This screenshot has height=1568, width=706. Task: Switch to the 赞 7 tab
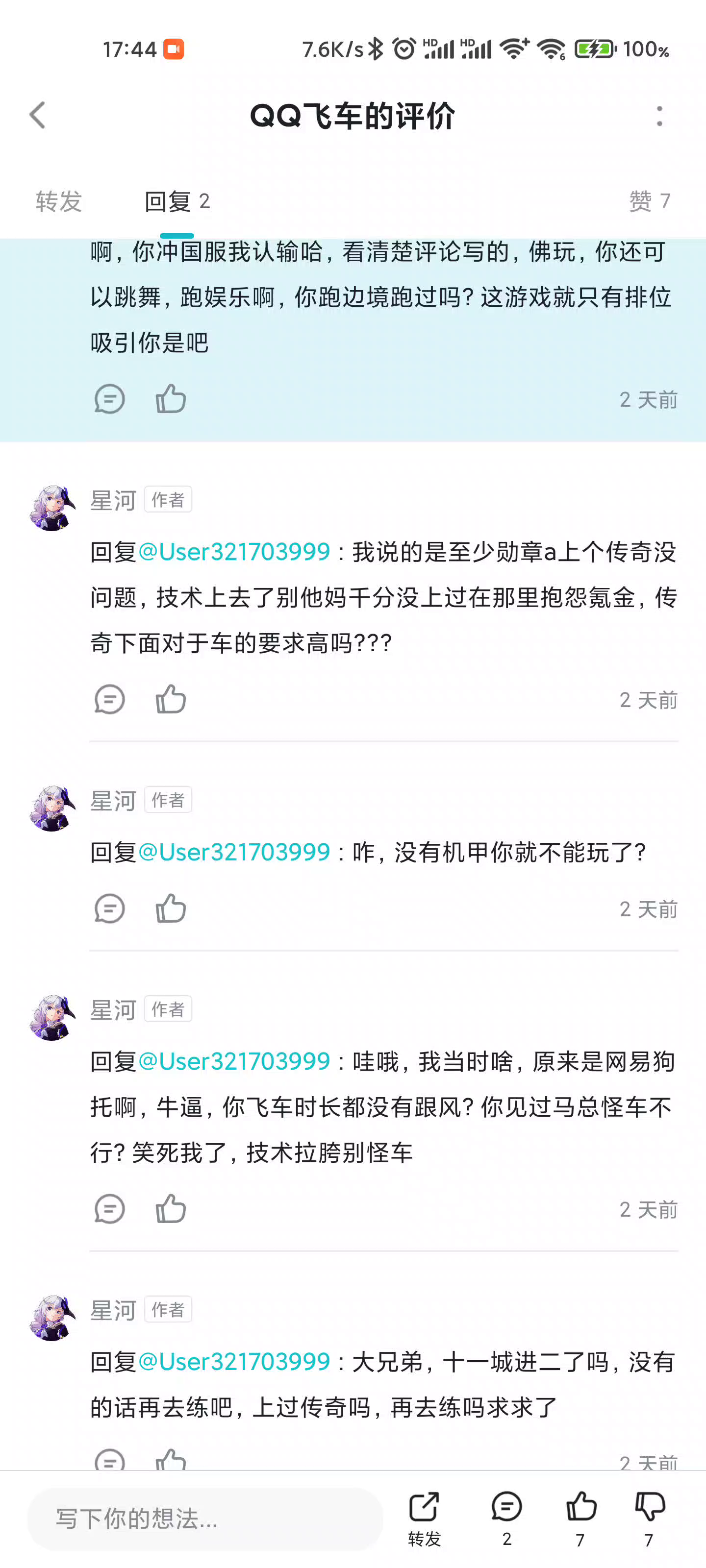[x=649, y=201]
